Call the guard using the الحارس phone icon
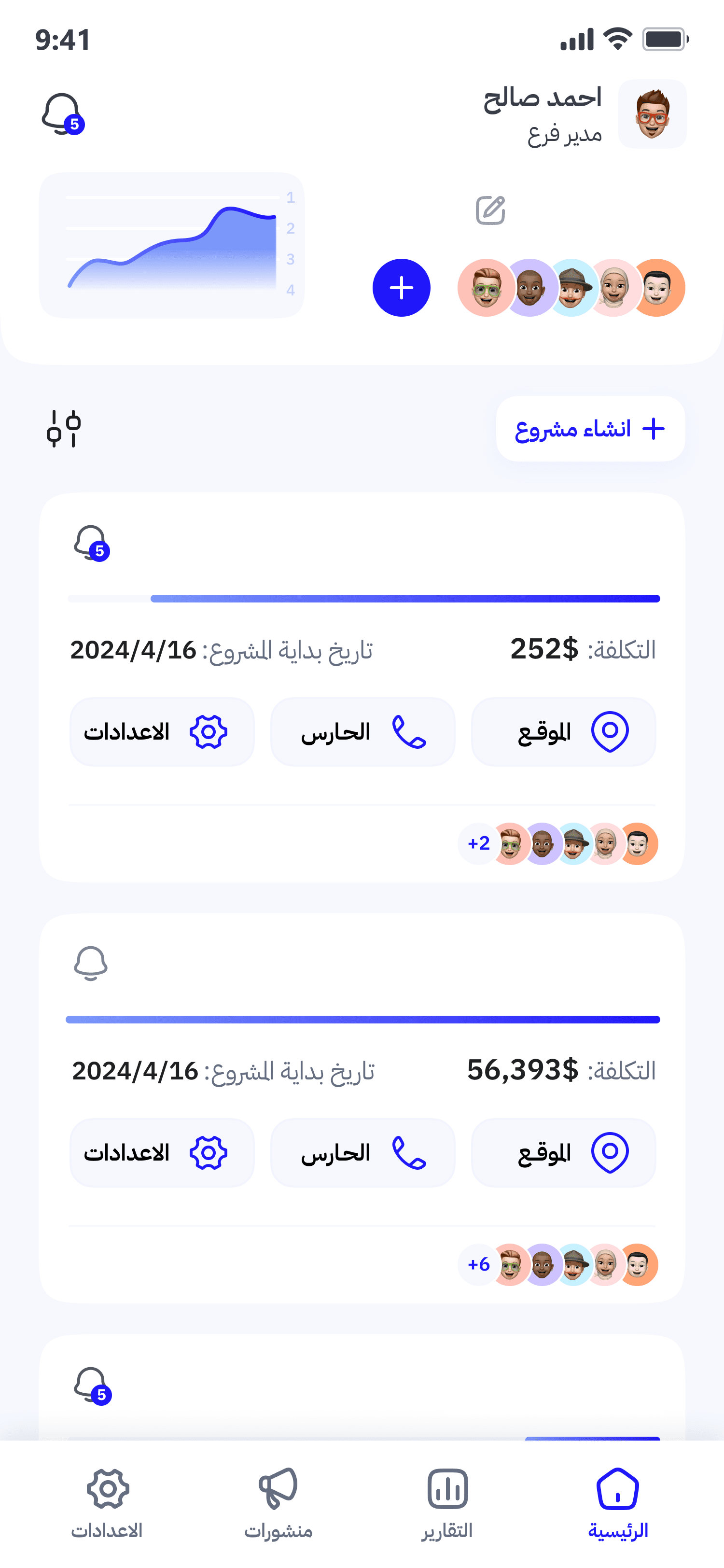Viewport: 724px width, 1568px height. 362,732
